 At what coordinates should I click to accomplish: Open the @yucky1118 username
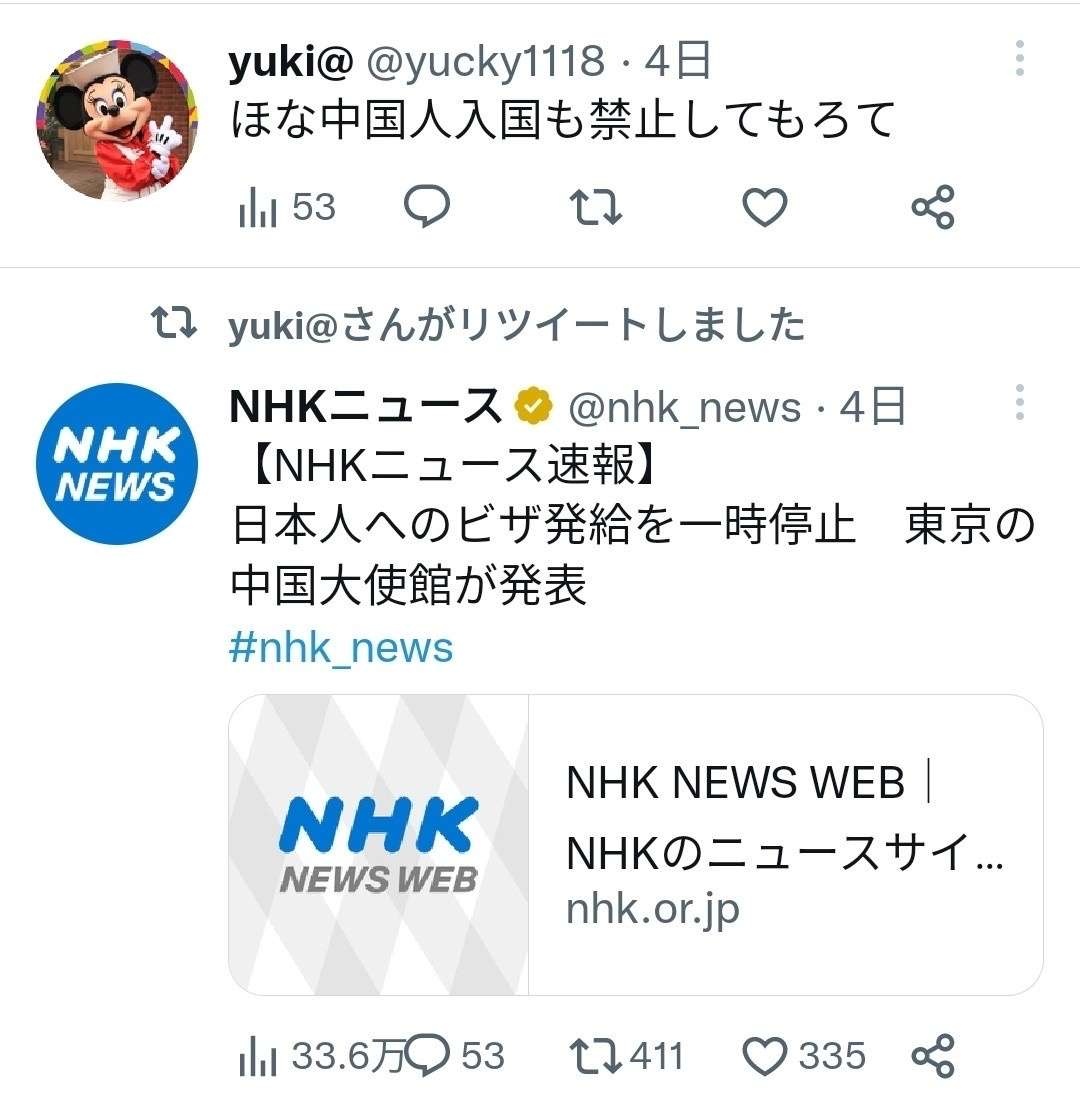click(x=484, y=62)
